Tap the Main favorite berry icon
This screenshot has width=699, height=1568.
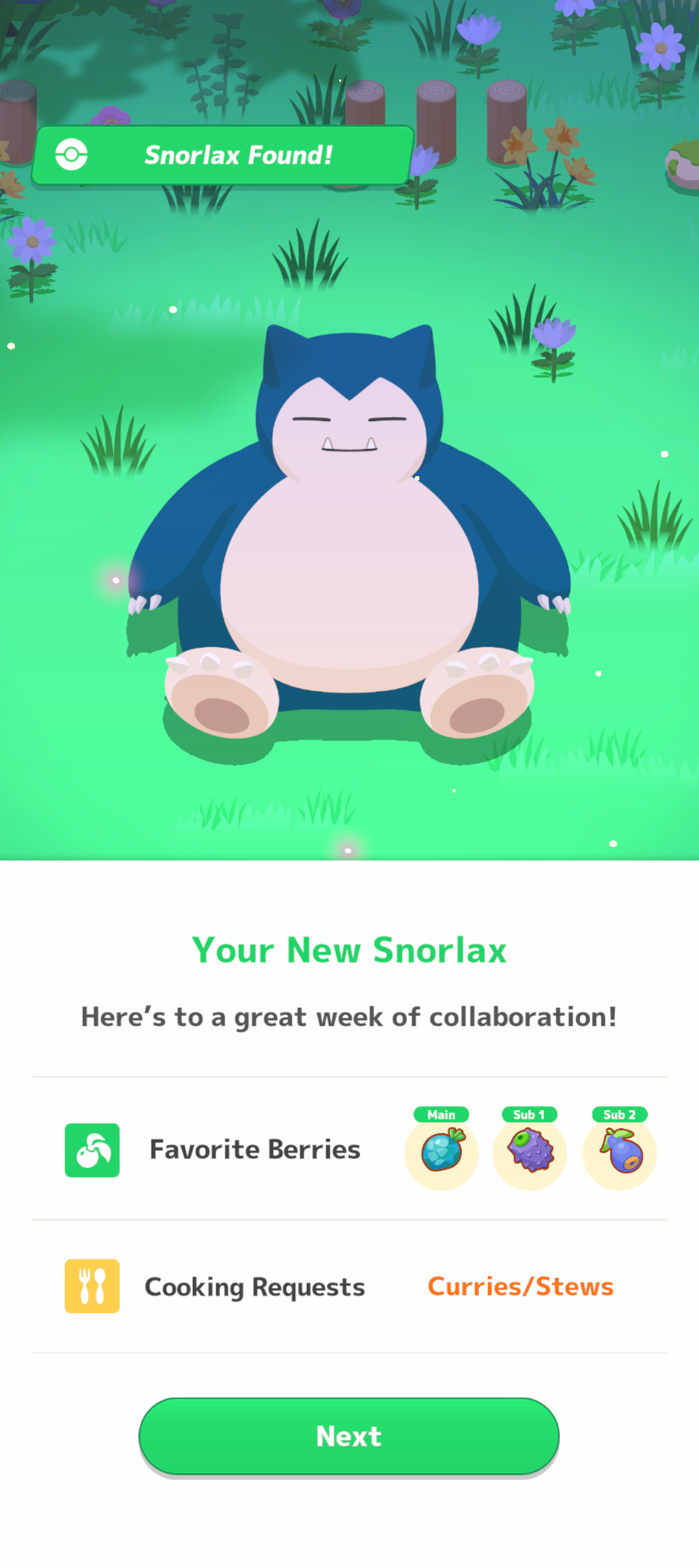(441, 1152)
